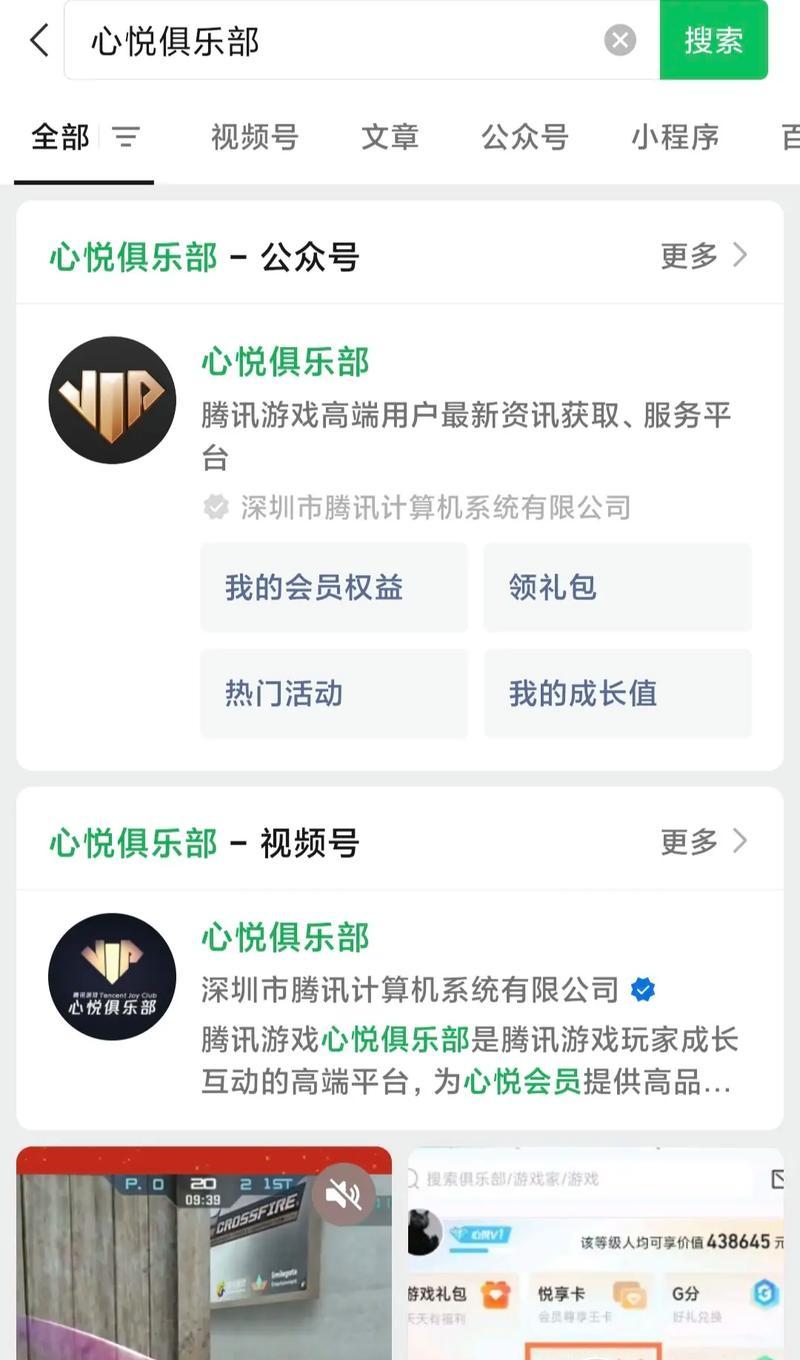The height and width of the screenshot is (1360, 800).
Task: Switch to the 小程序 tab
Action: (675, 137)
